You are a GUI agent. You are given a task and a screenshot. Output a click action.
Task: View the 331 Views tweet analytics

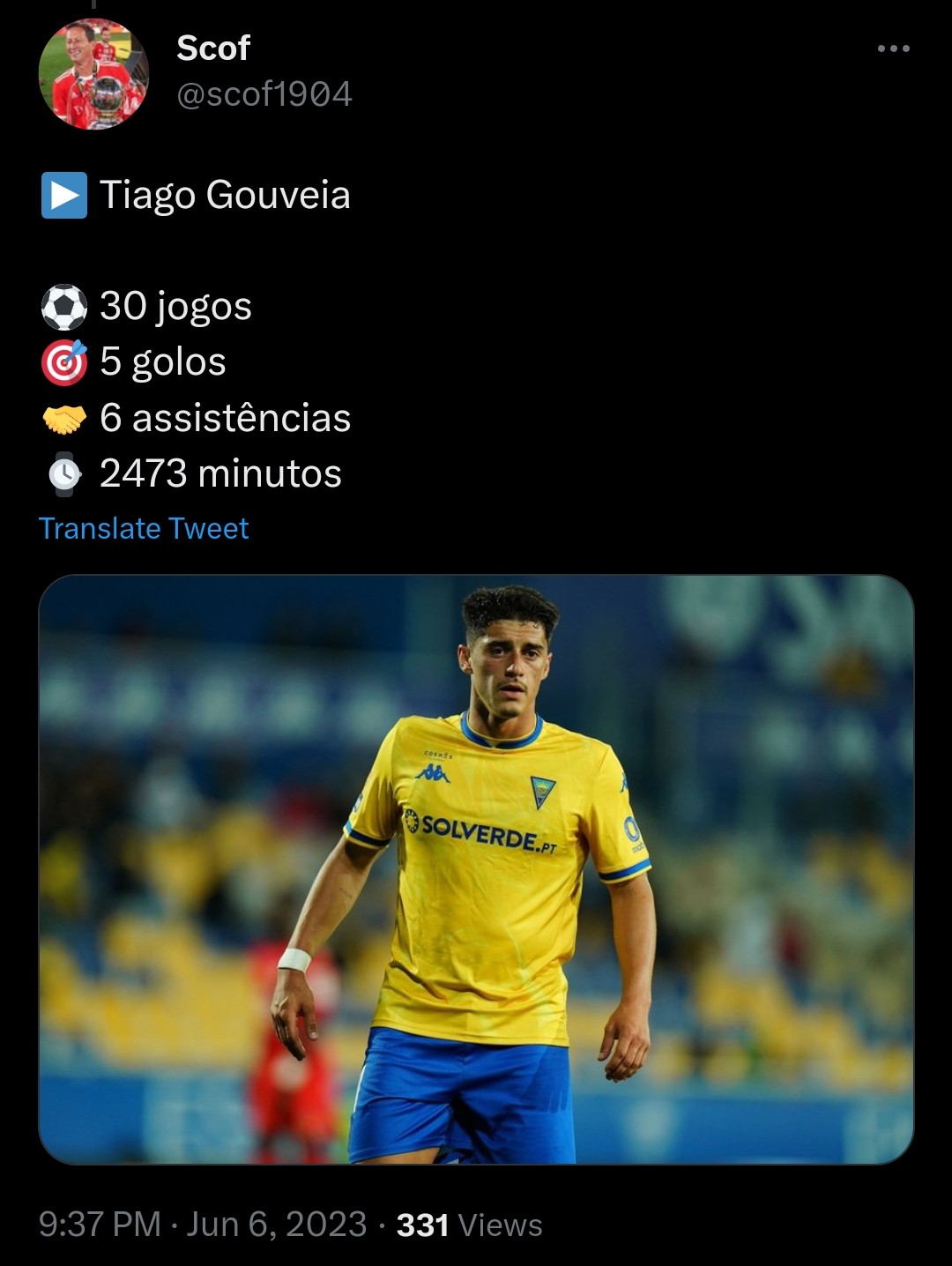tap(469, 1225)
